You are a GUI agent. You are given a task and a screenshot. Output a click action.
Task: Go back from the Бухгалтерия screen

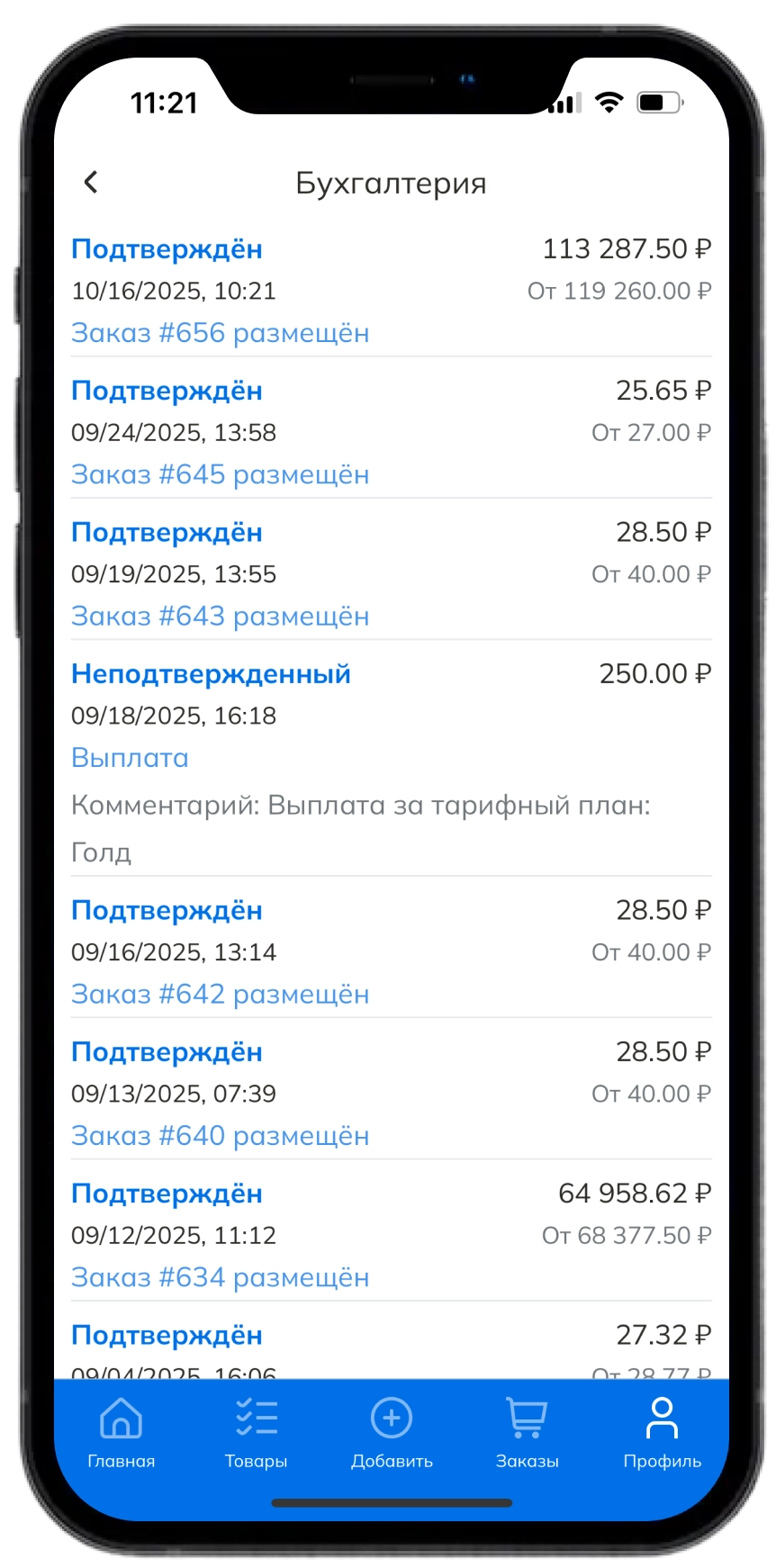(91, 183)
